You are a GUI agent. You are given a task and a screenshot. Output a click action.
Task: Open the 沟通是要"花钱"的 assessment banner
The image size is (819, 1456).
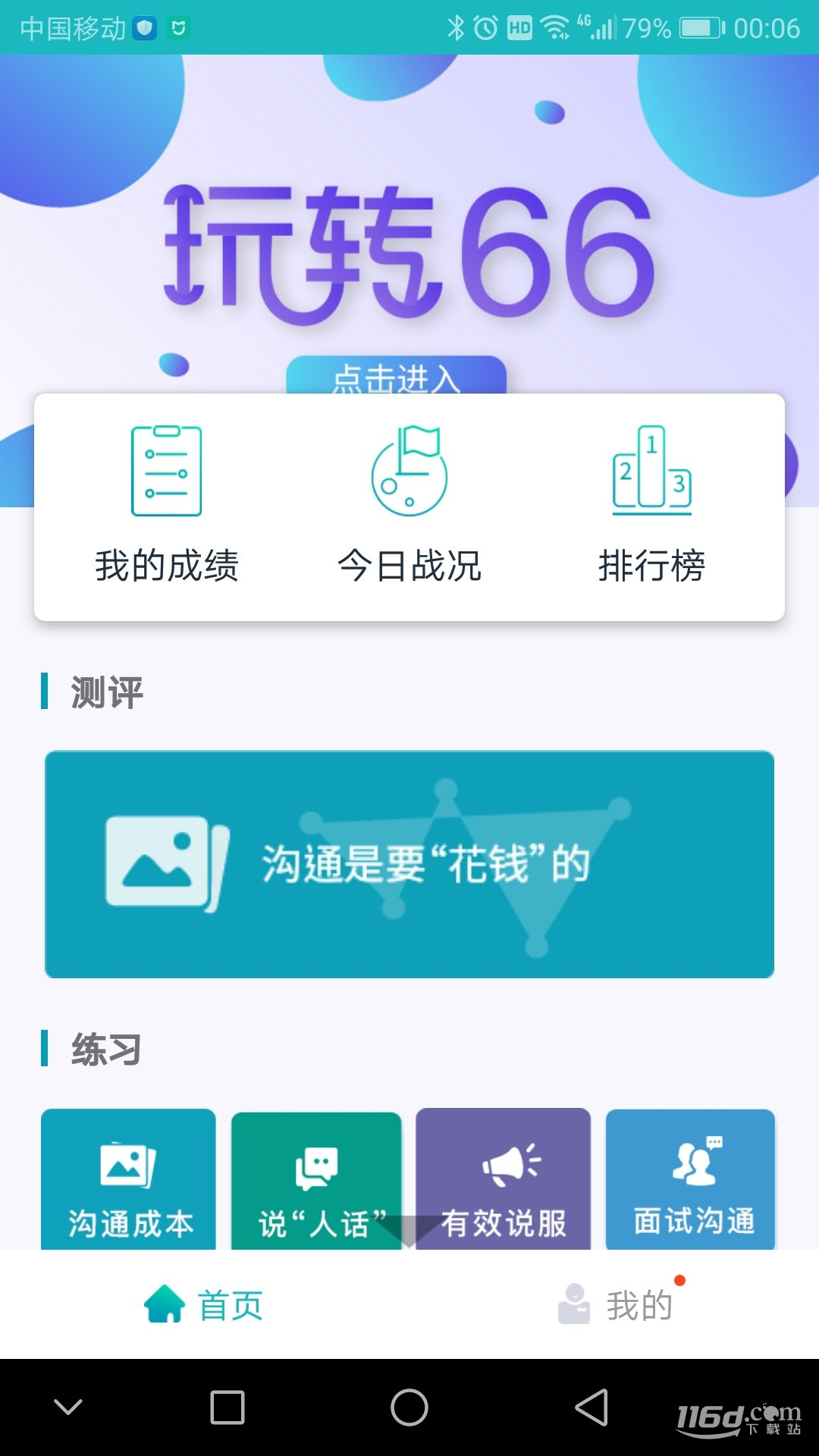tap(409, 862)
